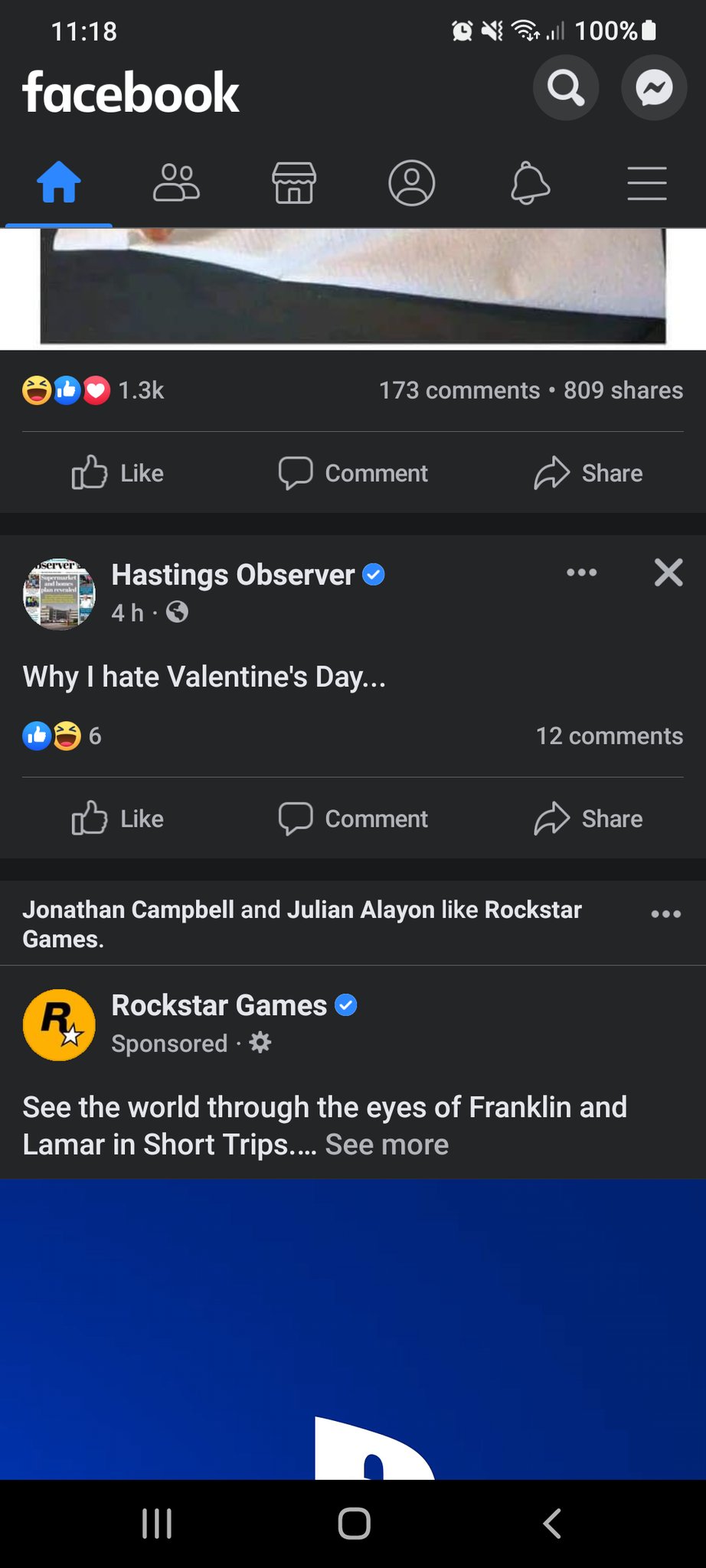
Task: Comment on the Hastings Observer post
Action: (353, 818)
